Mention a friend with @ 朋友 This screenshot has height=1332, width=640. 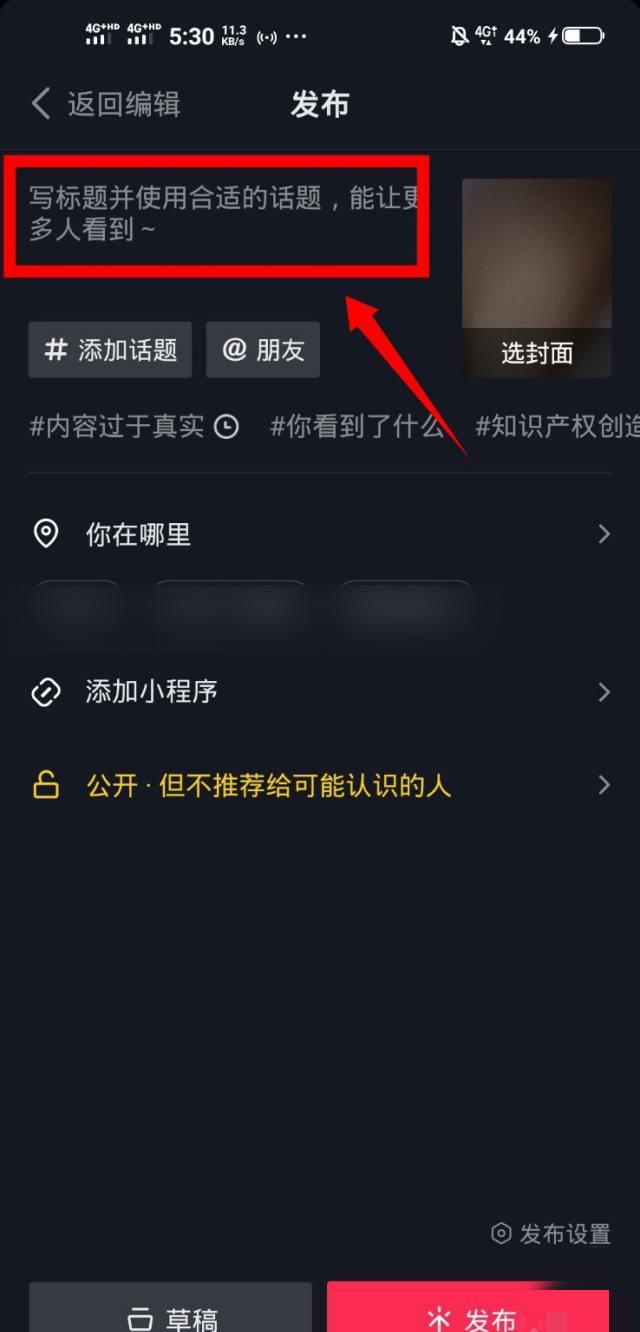[x=263, y=350]
